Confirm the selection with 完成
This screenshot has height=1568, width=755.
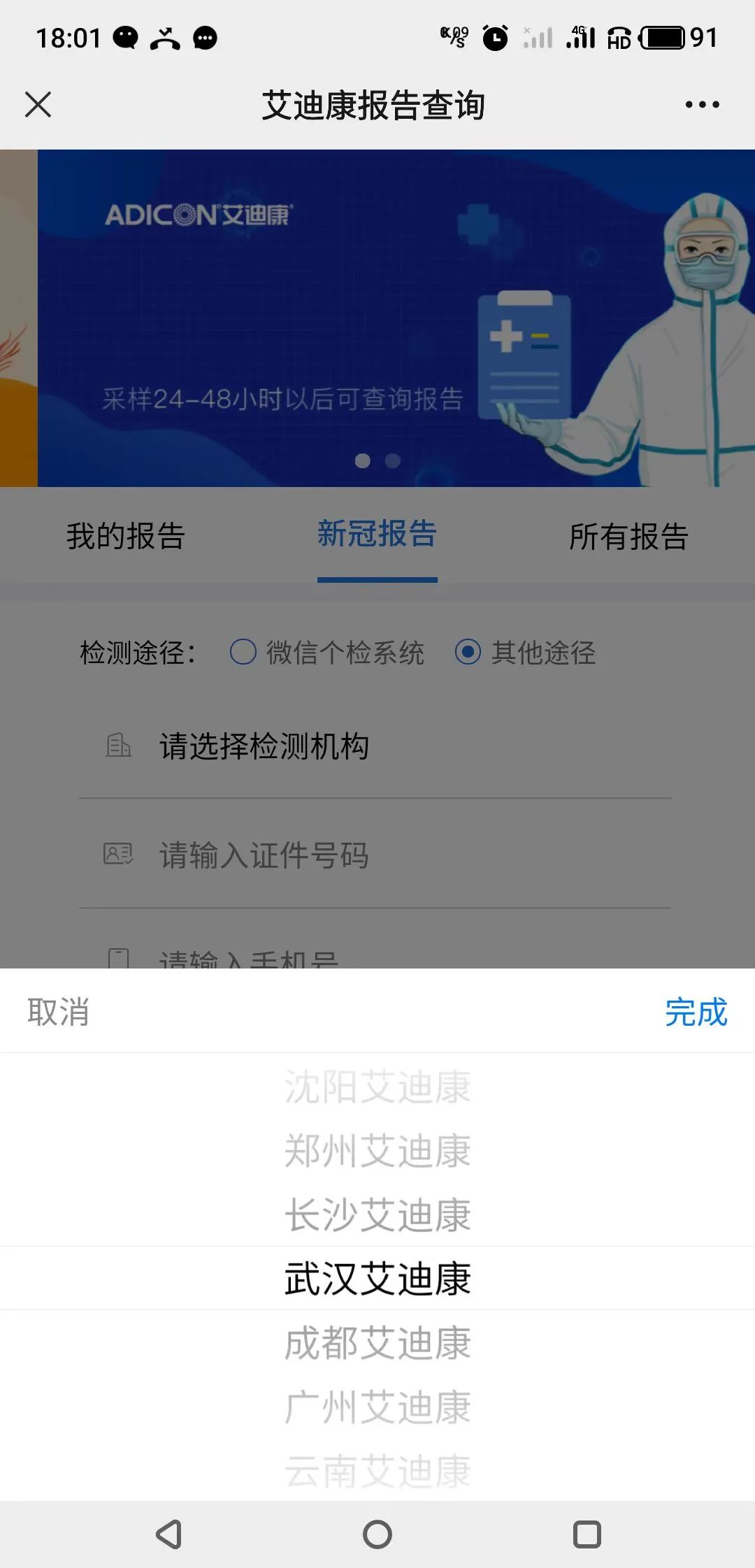coord(696,1011)
